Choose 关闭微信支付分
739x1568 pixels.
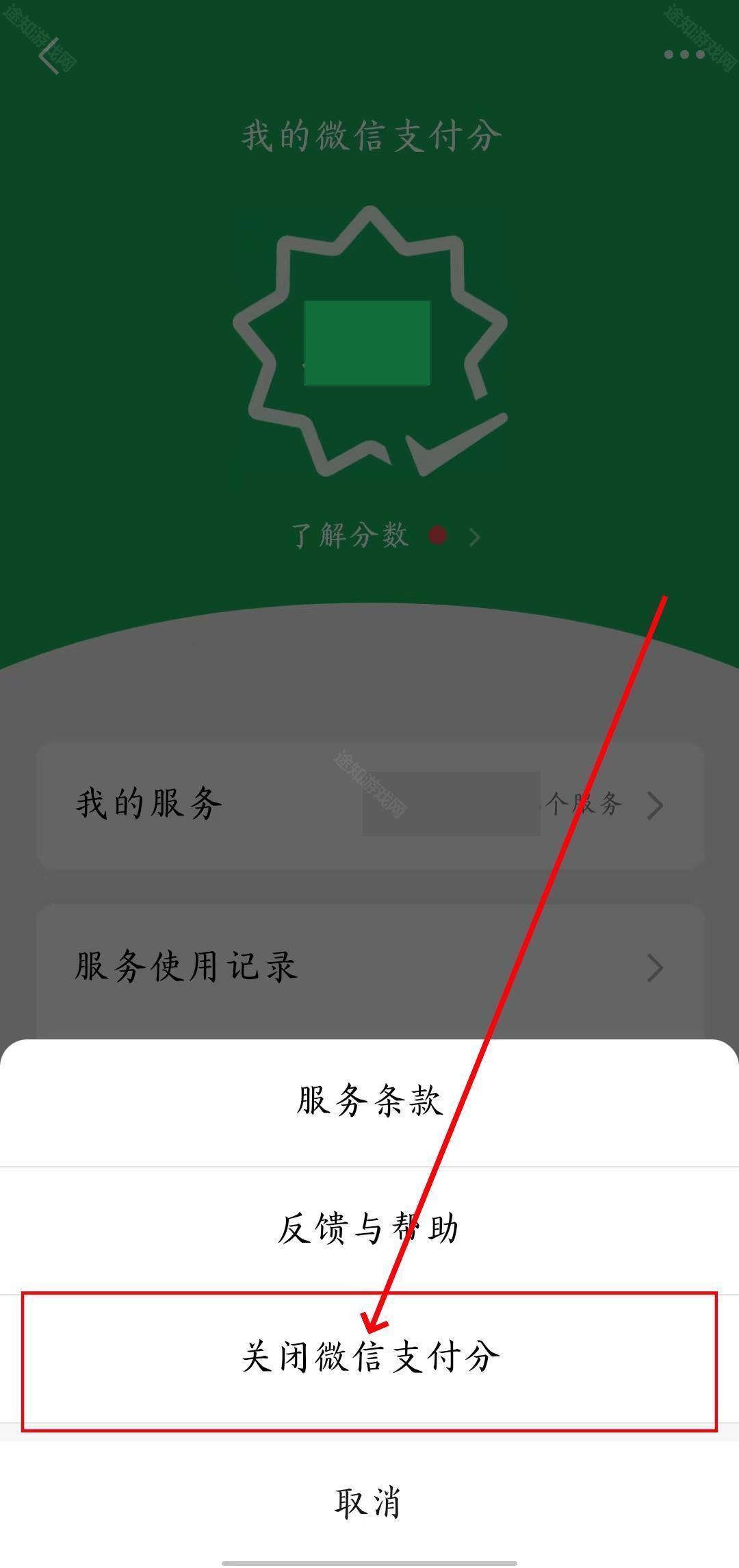click(369, 1356)
